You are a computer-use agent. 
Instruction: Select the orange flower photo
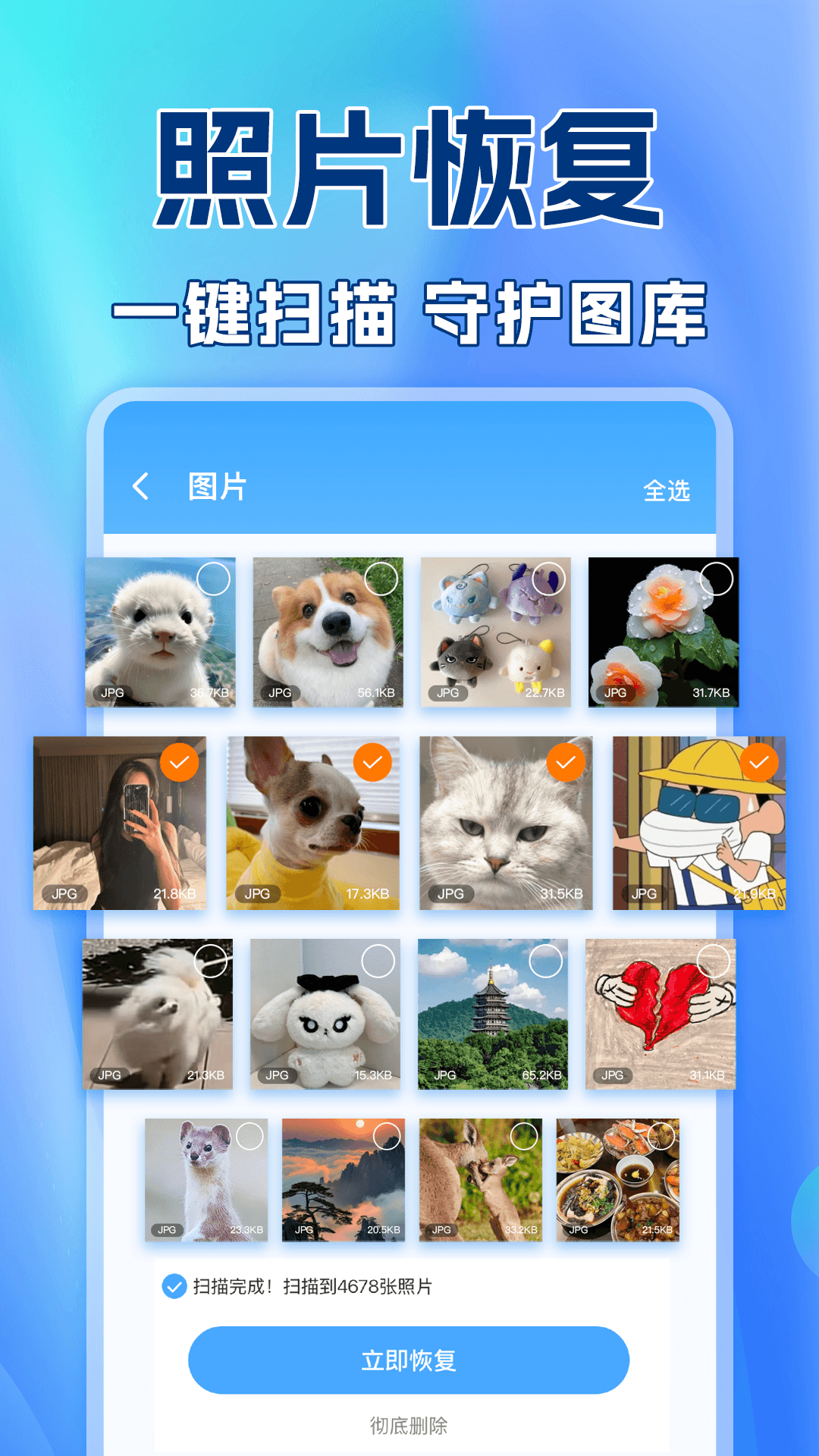tap(717, 579)
